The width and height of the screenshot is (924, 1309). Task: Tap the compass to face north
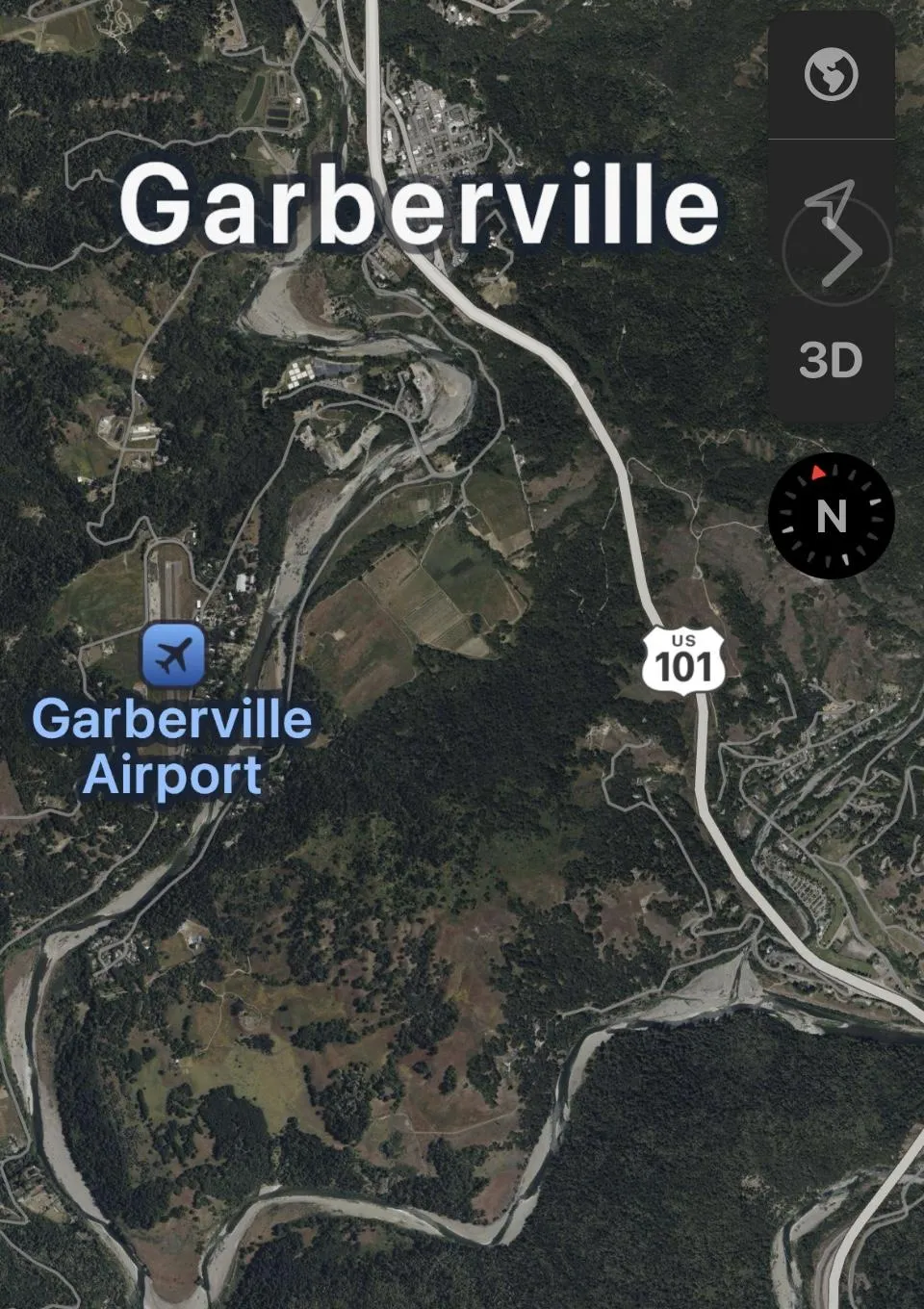tap(831, 516)
